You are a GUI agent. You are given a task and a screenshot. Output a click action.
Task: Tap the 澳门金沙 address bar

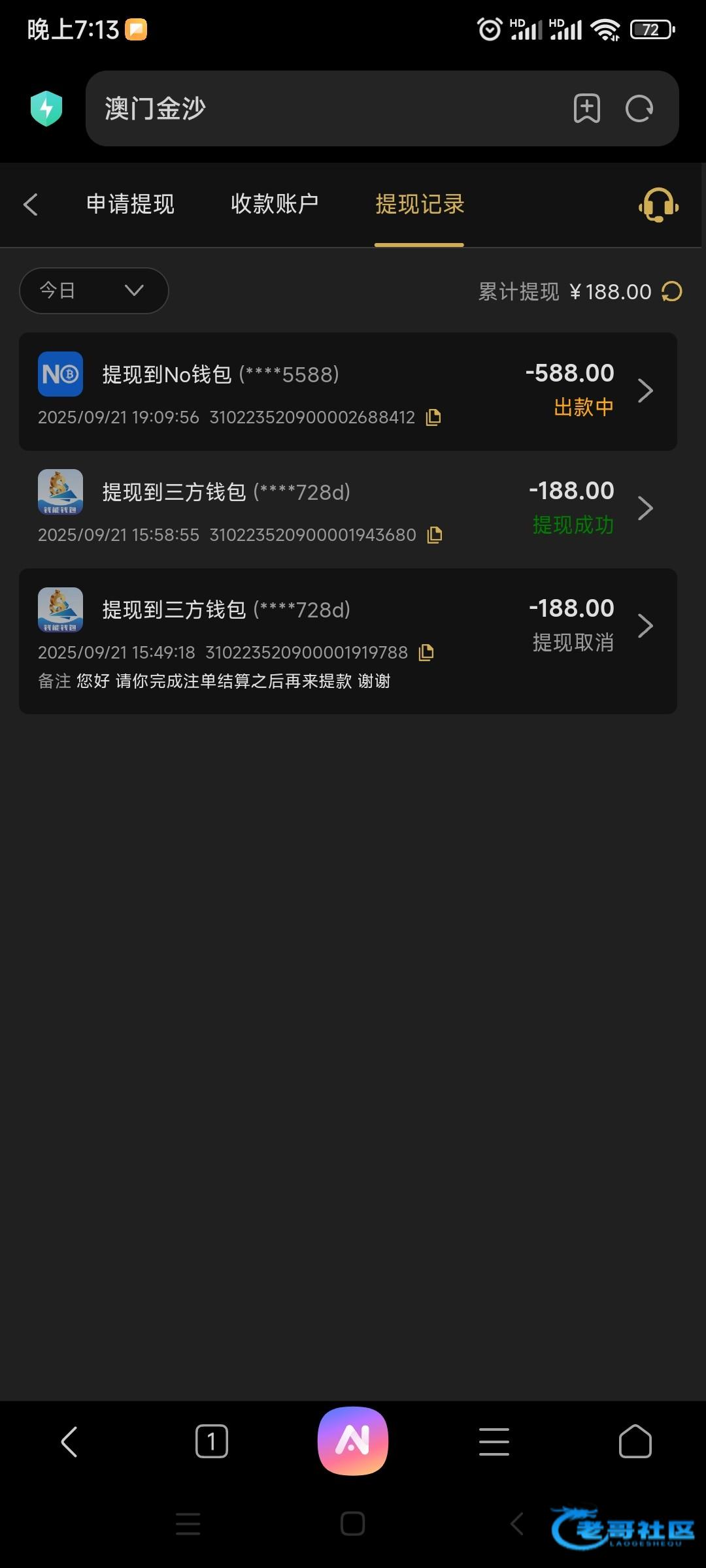pyautogui.click(x=327, y=108)
